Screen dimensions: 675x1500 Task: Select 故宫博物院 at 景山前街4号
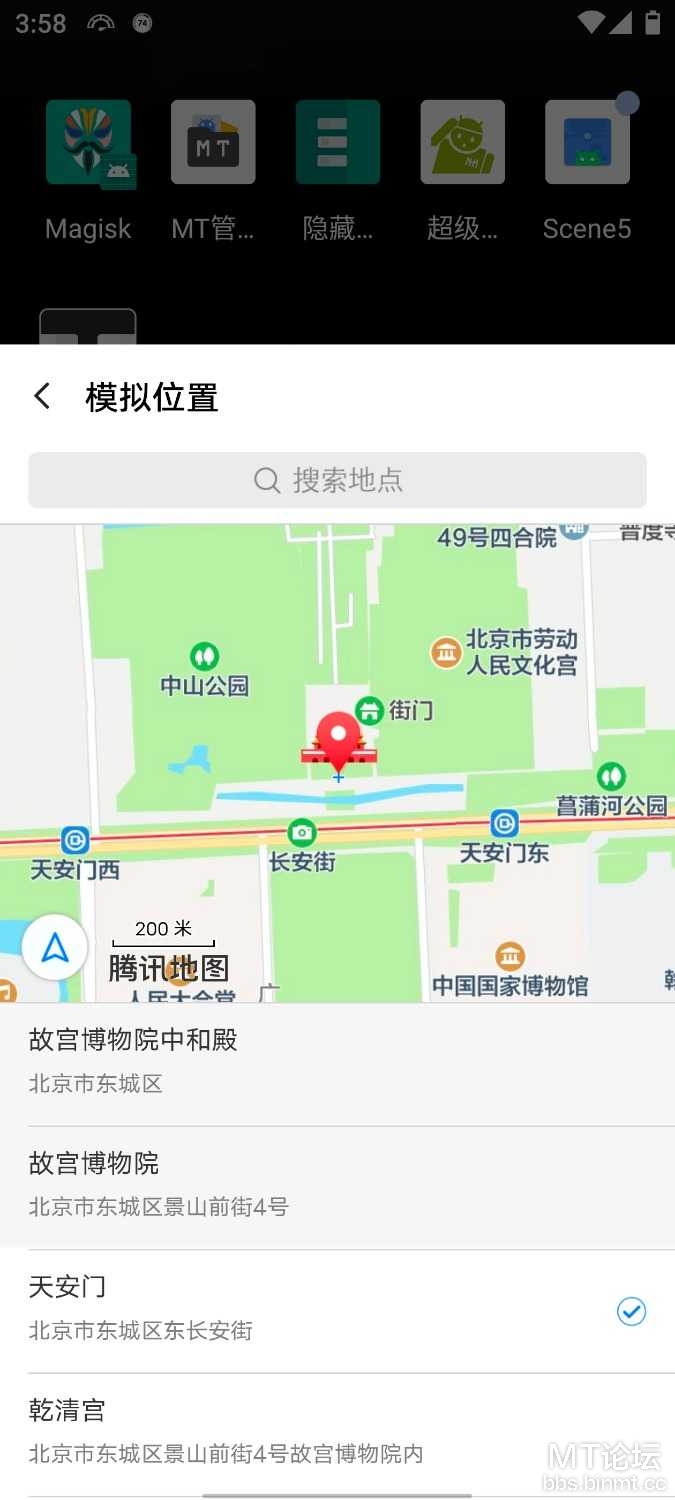337,1187
